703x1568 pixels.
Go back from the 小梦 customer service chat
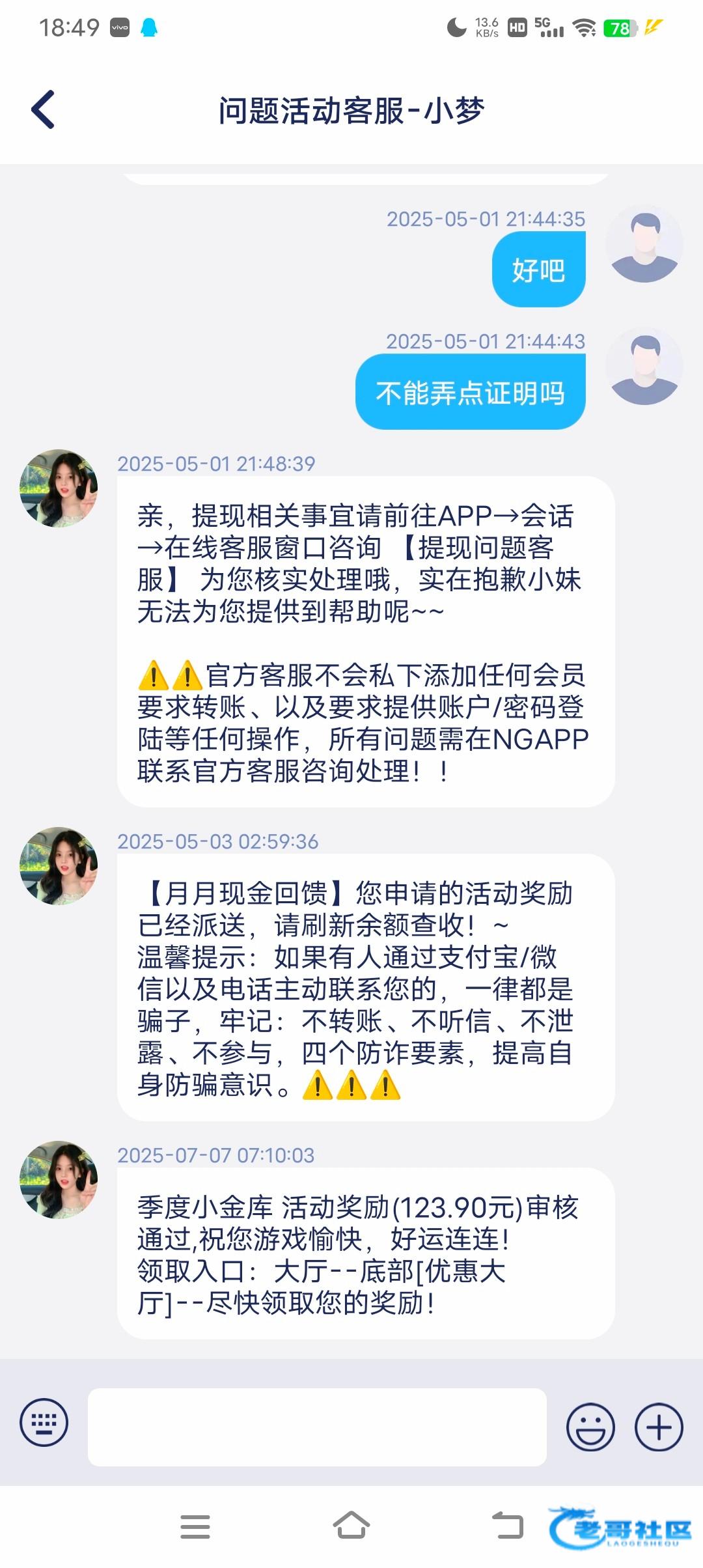(43, 109)
